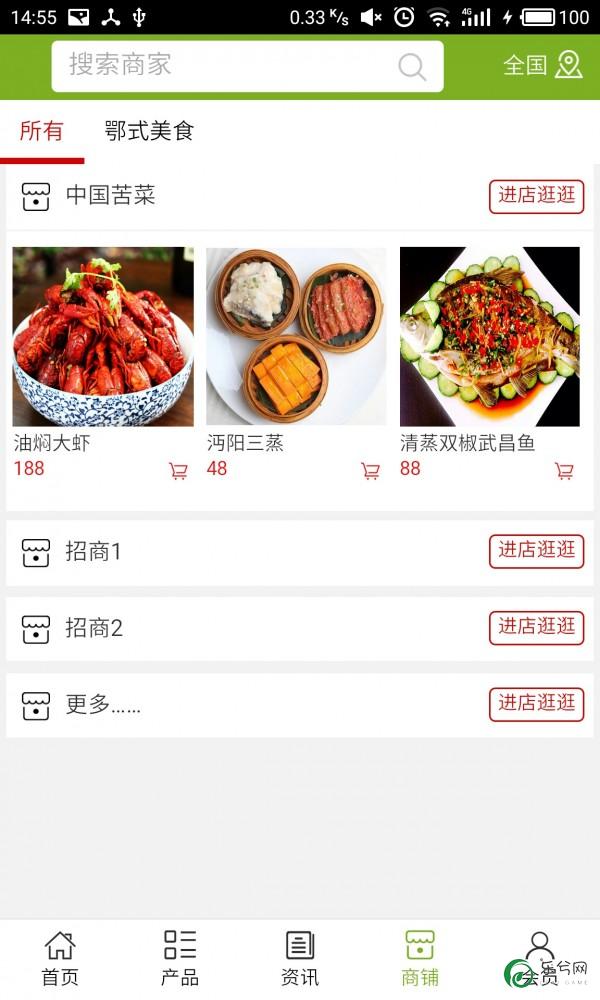
Task: Tap the 搜索商家 search field
Action: click(247, 66)
